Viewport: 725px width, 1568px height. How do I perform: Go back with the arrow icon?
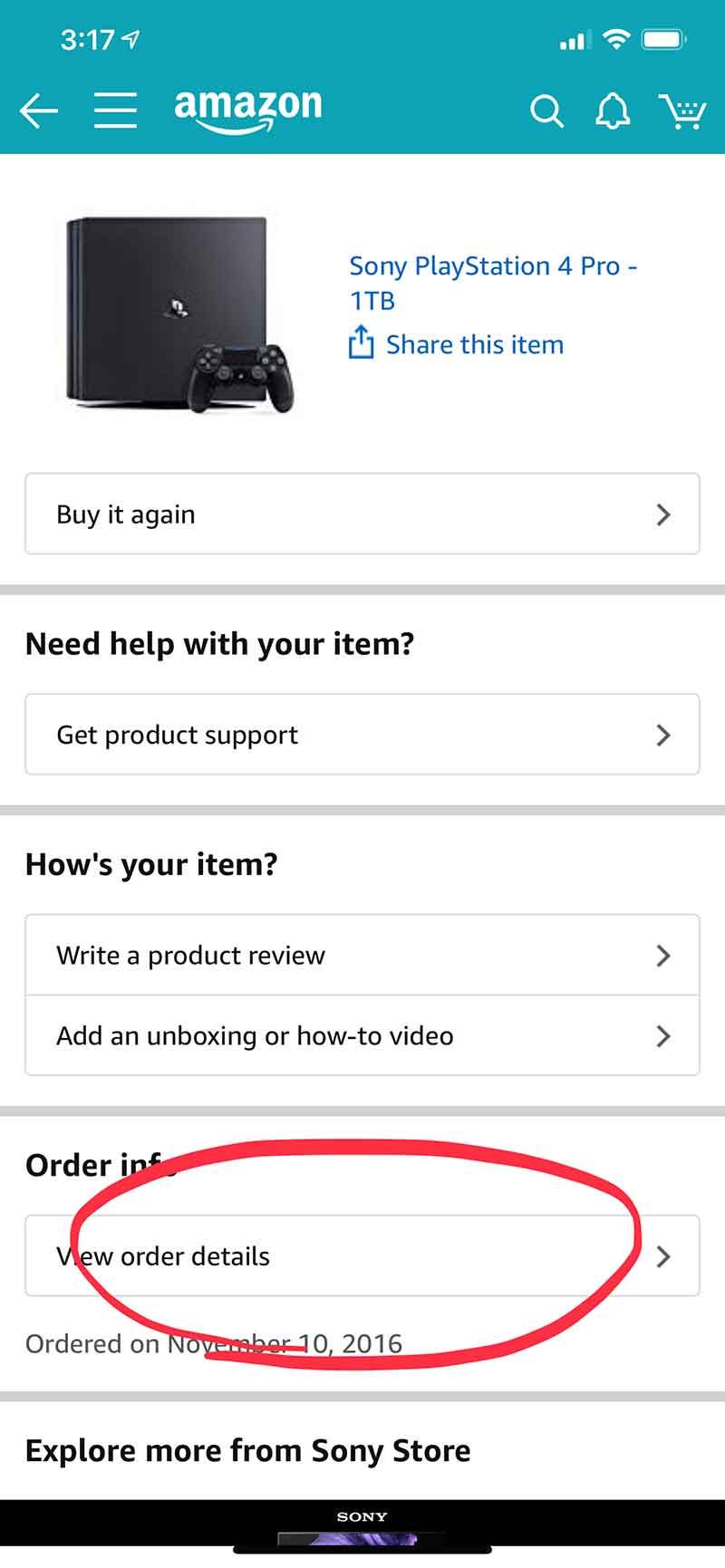point(39,111)
